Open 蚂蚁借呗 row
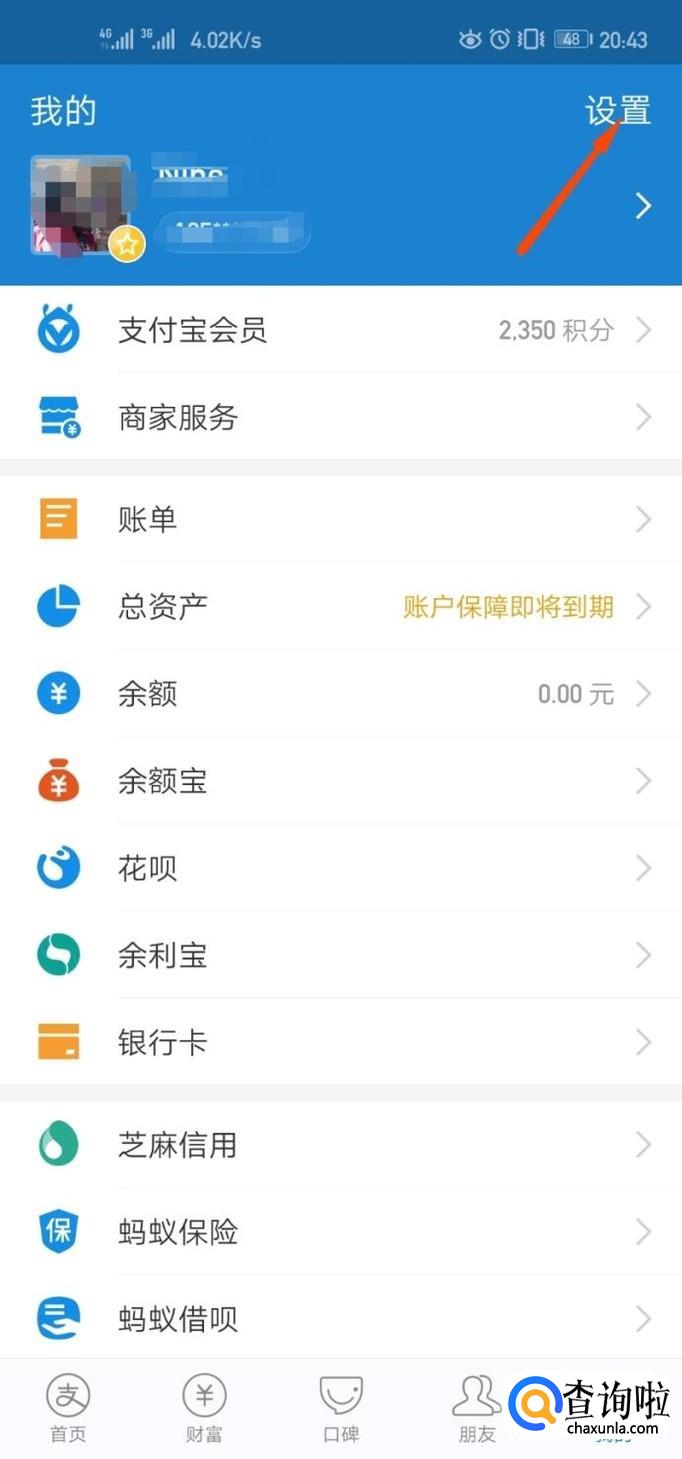This screenshot has height=1459, width=682. coord(340,1318)
